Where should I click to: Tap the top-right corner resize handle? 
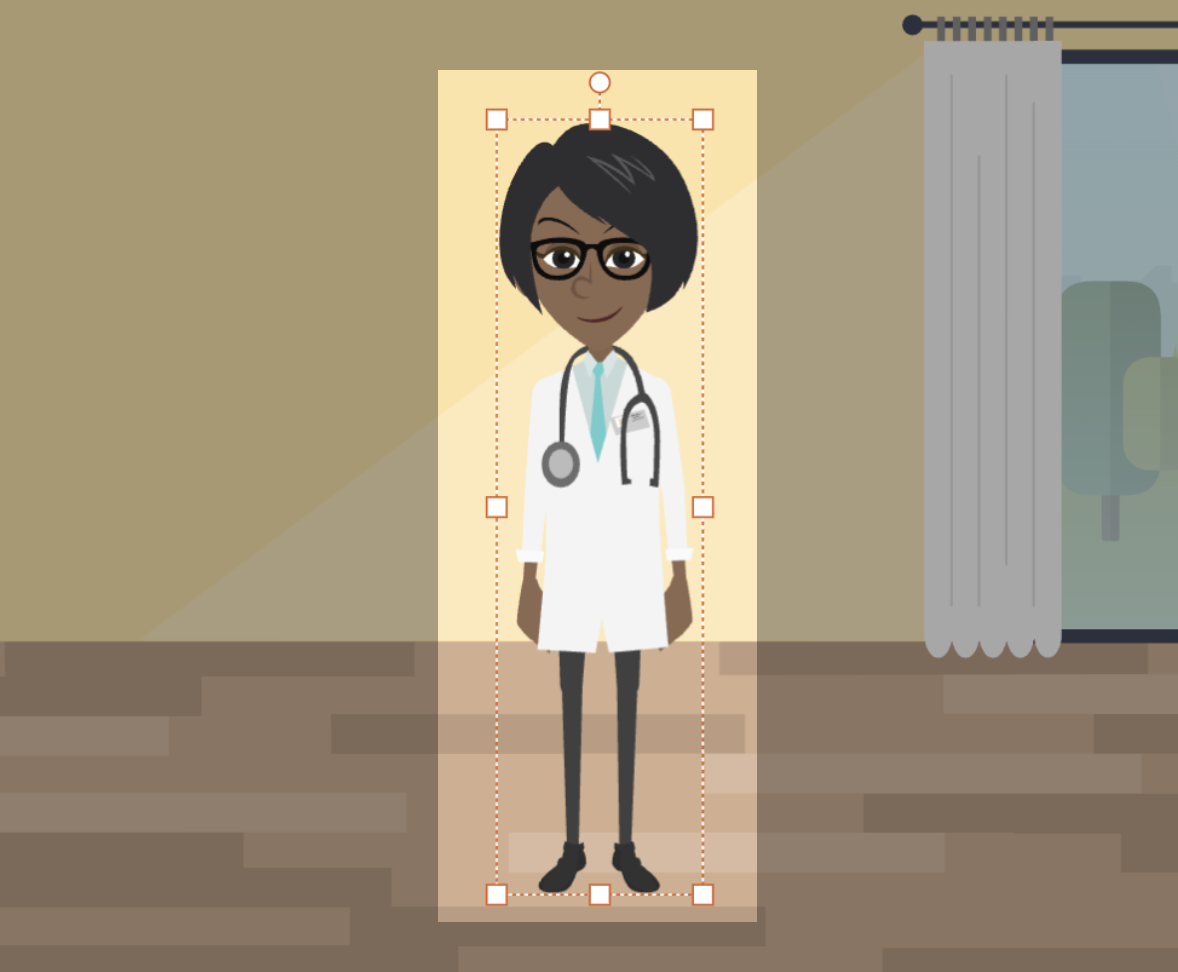click(703, 120)
